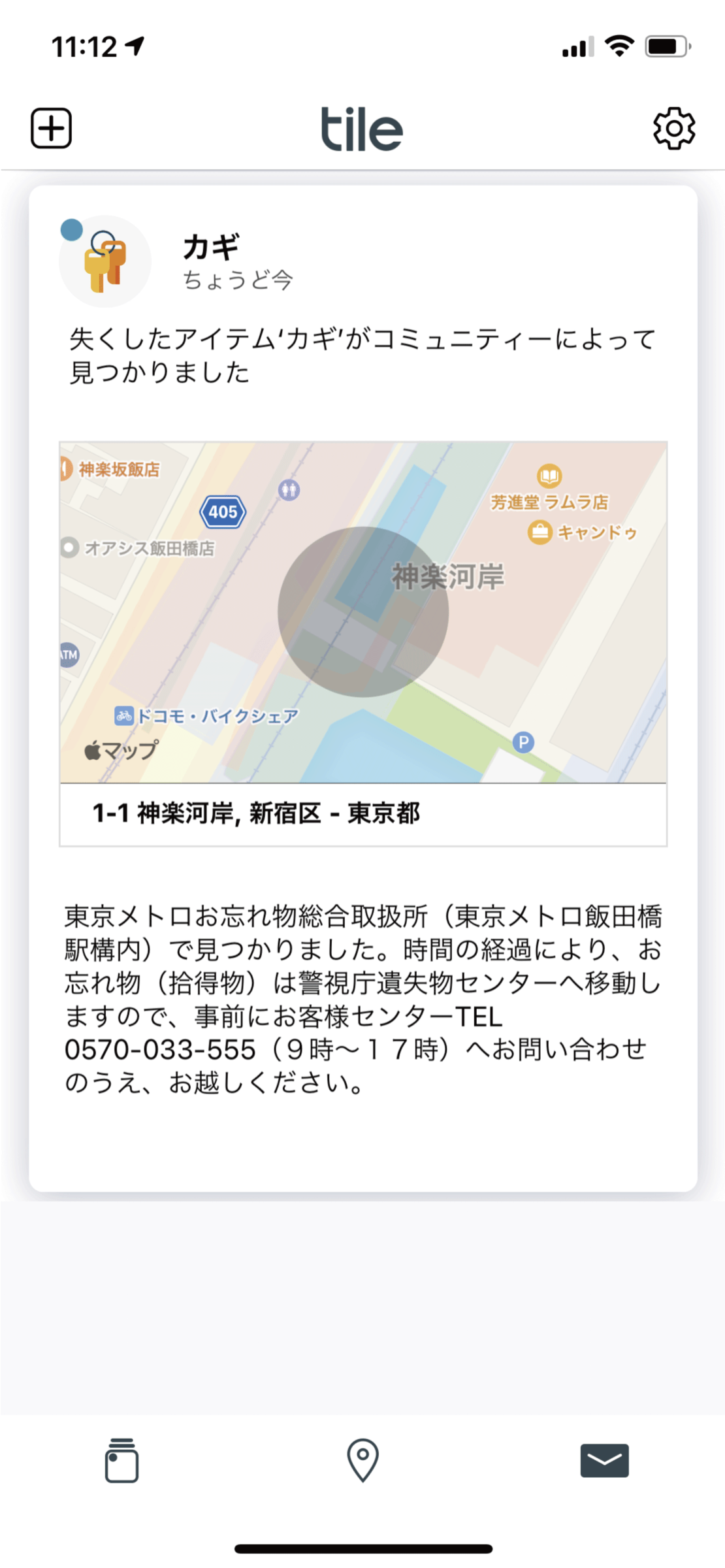
Task: Open the map showing 神楽河岸 location
Action: click(363, 612)
